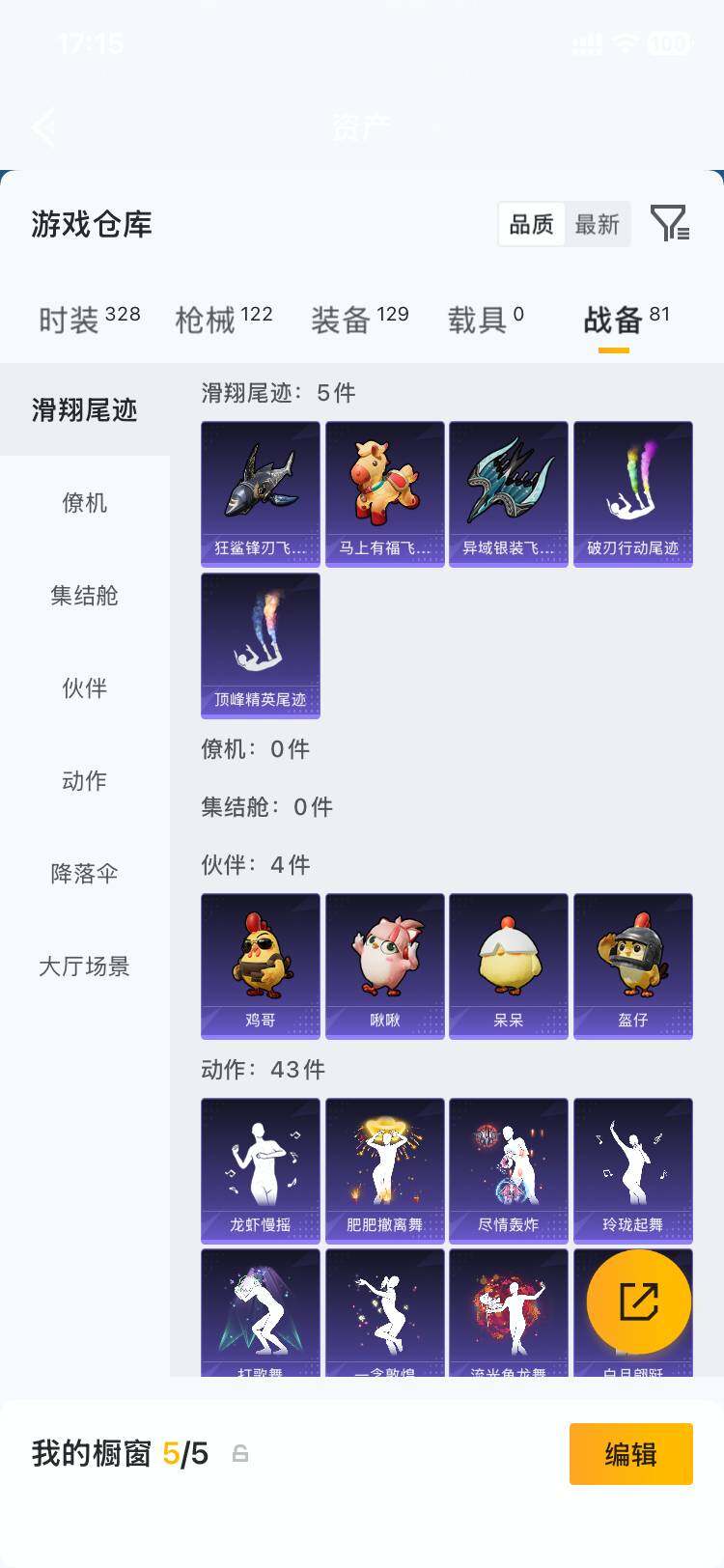Switch sorting to 最新
This screenshot has height=1568, width=724.
(598, 223)
